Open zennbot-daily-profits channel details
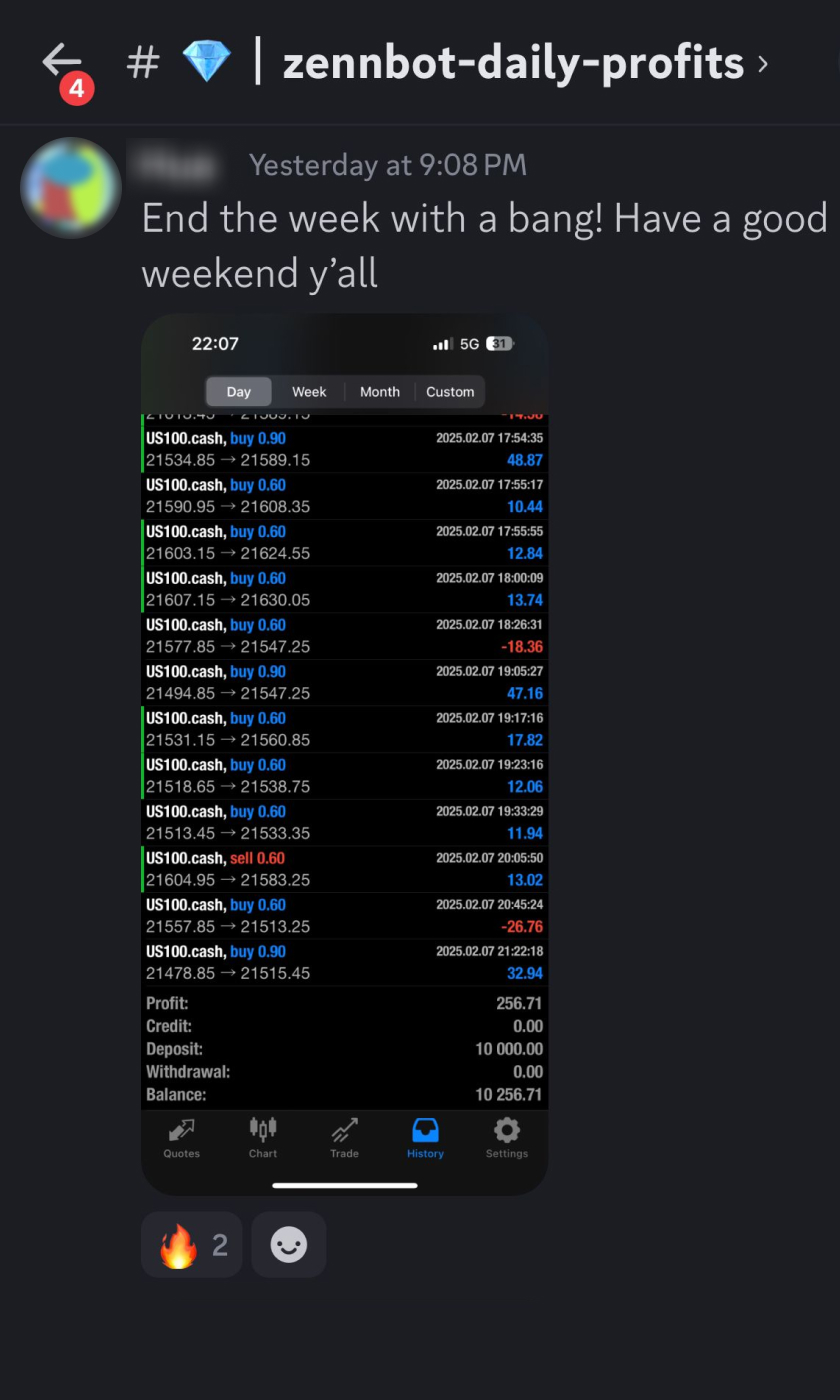840x1400 pixels. pos(512,64)
